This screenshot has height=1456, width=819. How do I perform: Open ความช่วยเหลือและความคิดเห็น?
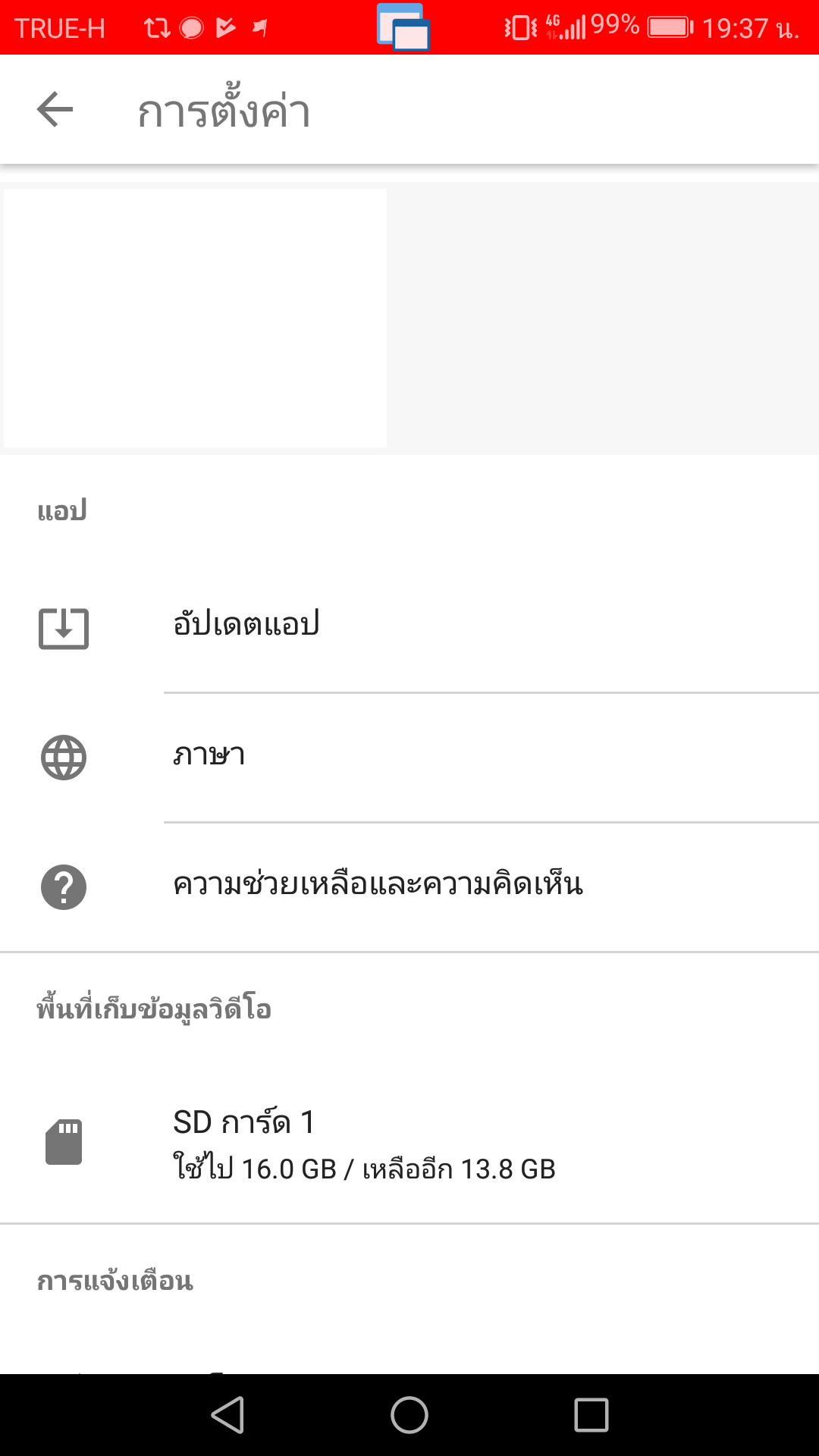click(x=409, y=886)
